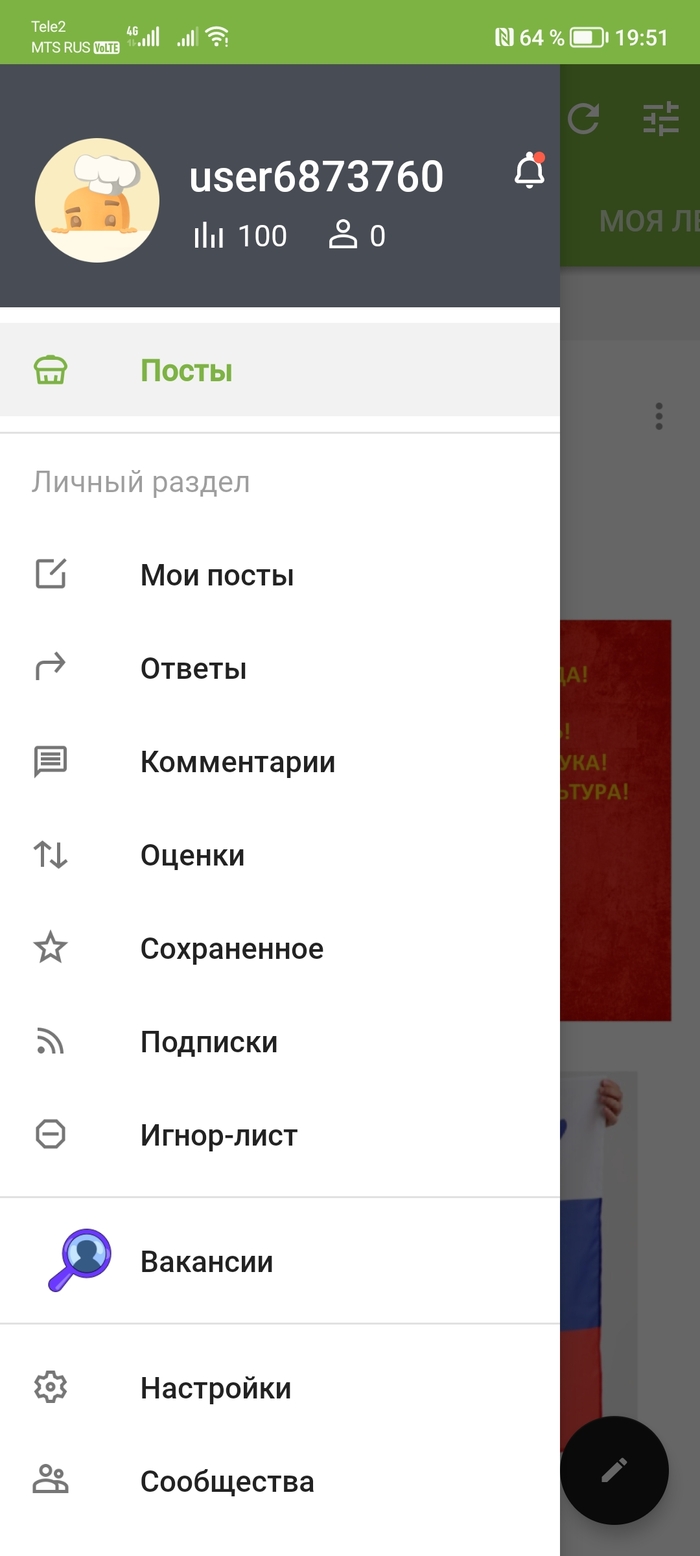
Task: Open Комментарии list
Action: (x=237, y=762)
